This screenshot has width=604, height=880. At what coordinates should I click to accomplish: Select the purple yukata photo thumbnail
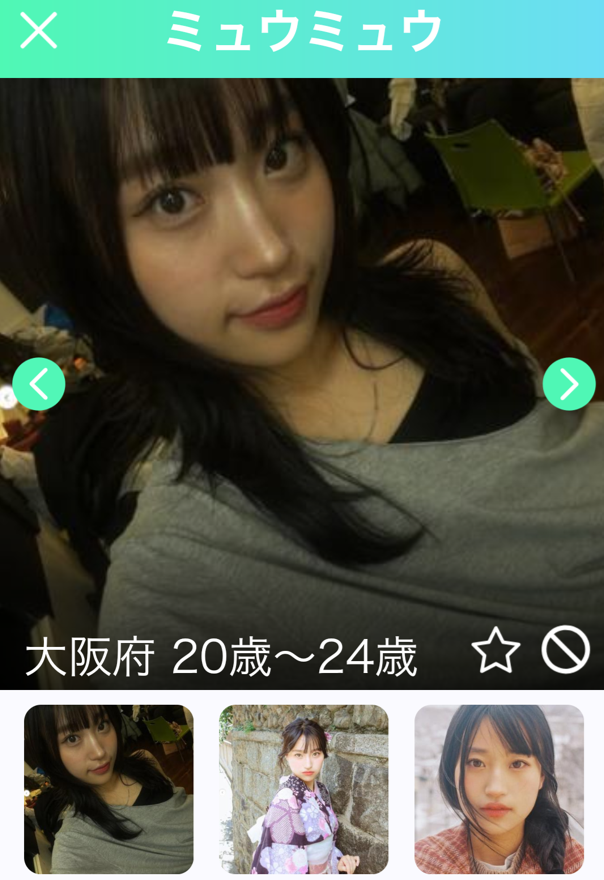[x=304, y=789]
